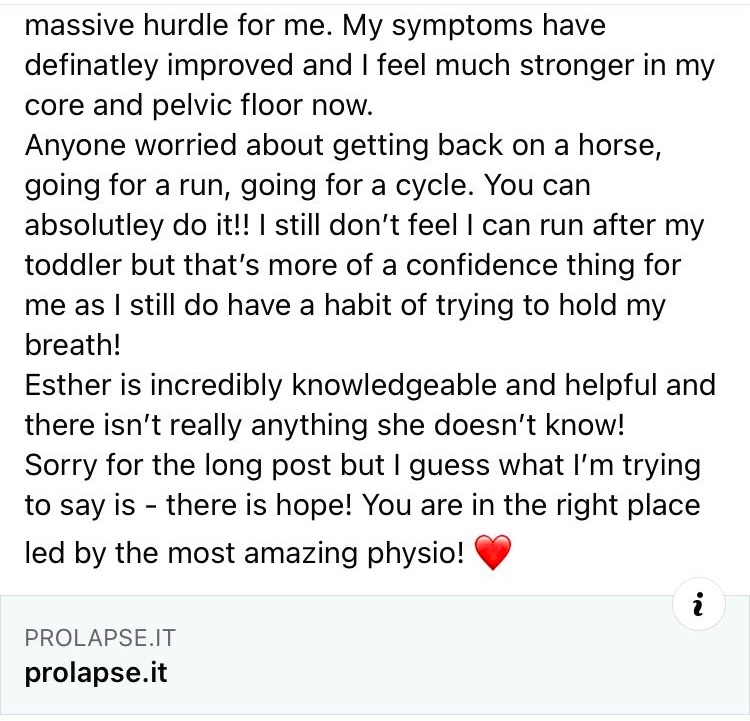Open the info icon on the link preview
Image resolution: width=750 pixels, height=721 pixels.
[x=699, y=604]
